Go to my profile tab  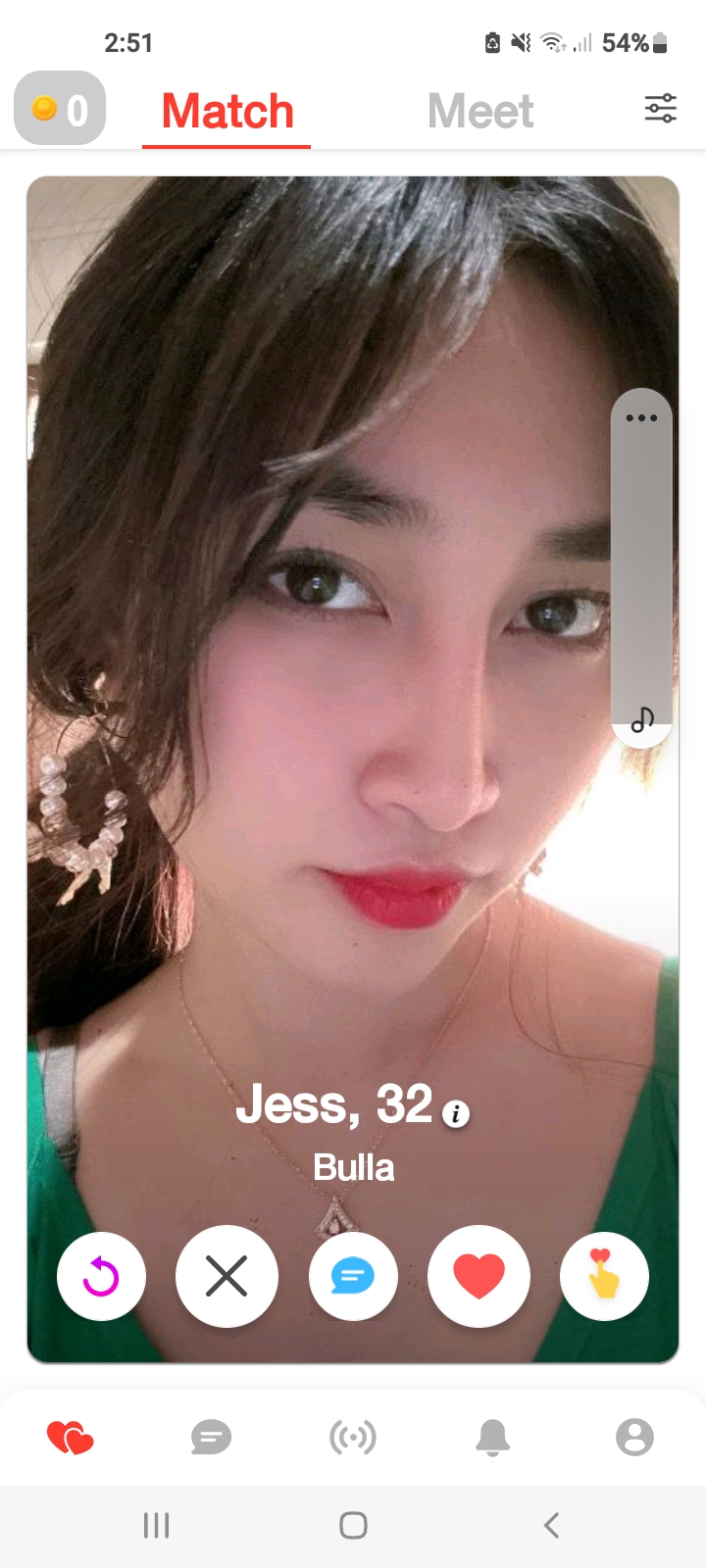(x=634, y=1438)
